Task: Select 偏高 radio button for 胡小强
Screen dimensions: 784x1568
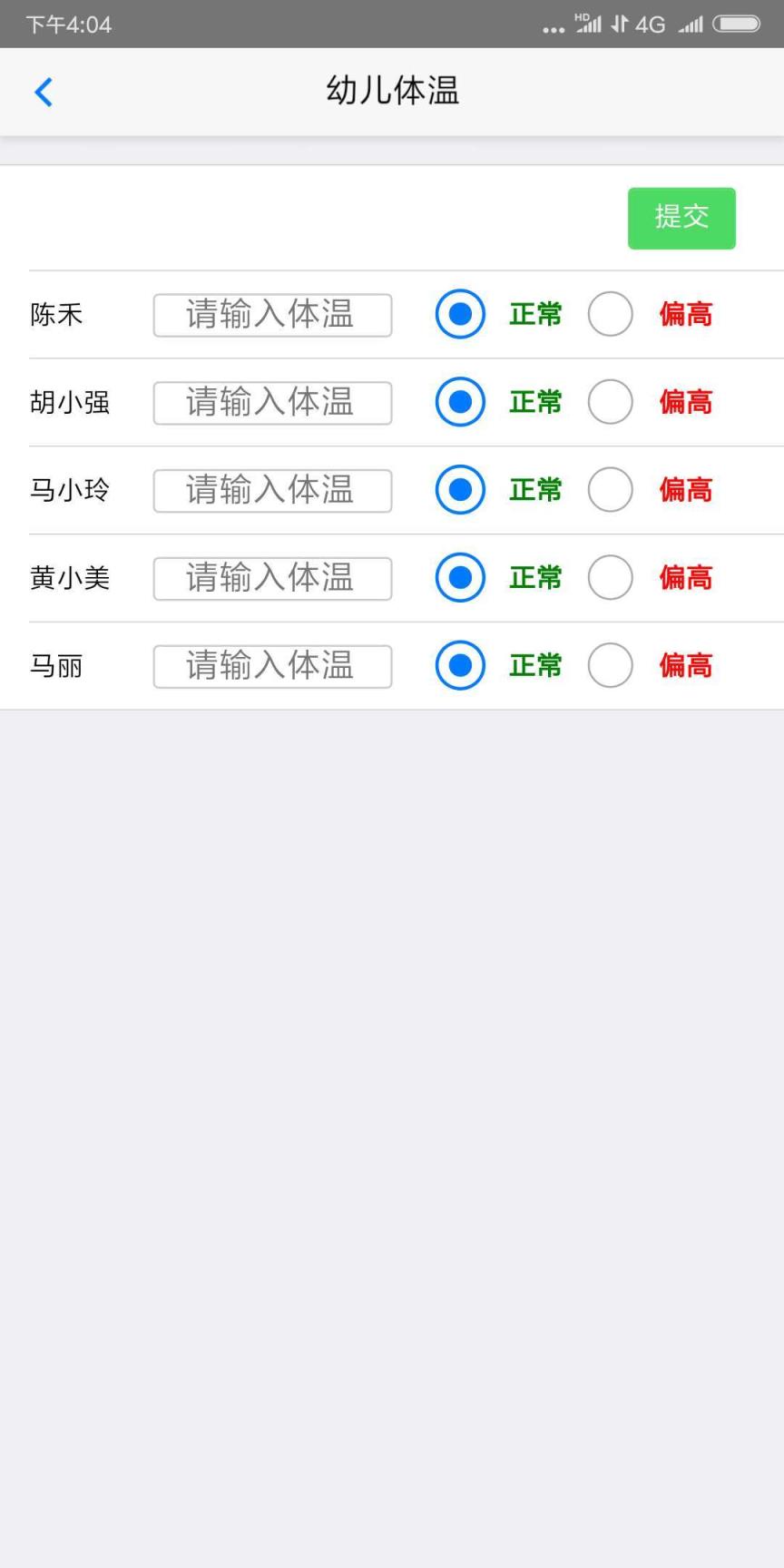Action: [610, 402]
